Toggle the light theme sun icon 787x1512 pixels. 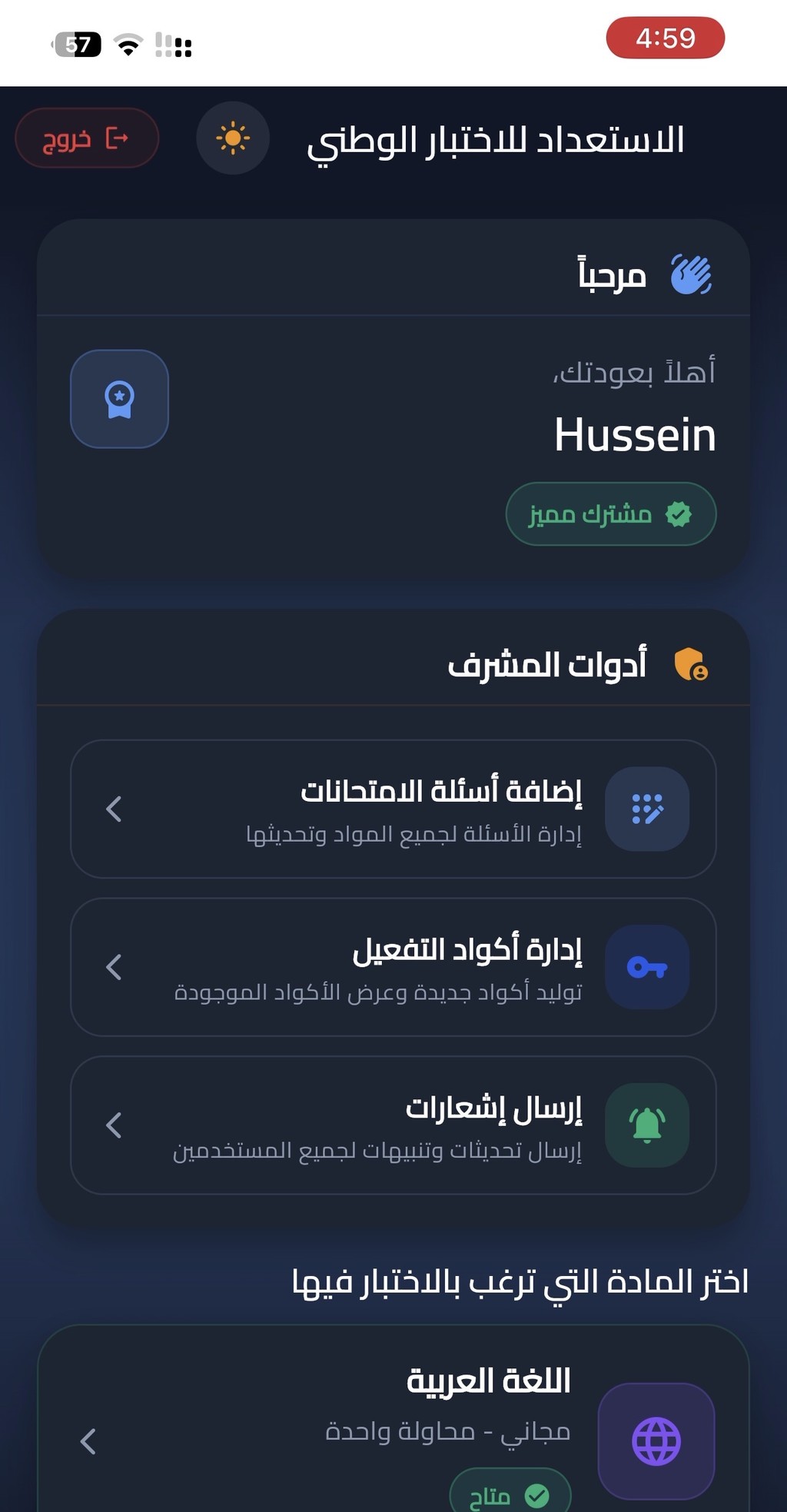233,138
